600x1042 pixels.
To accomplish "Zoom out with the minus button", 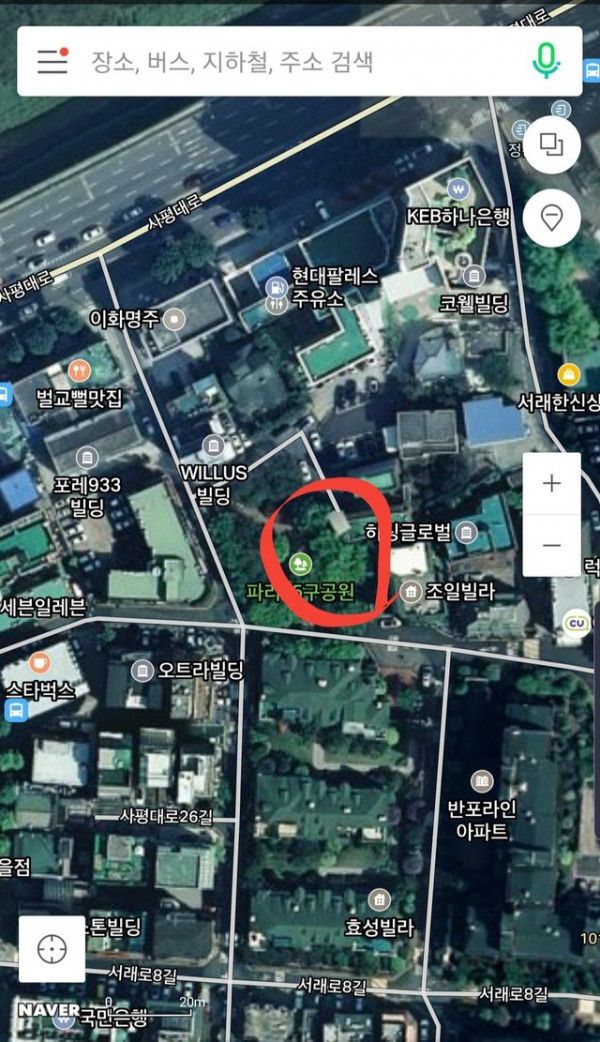I will click(x=551, y=546).
